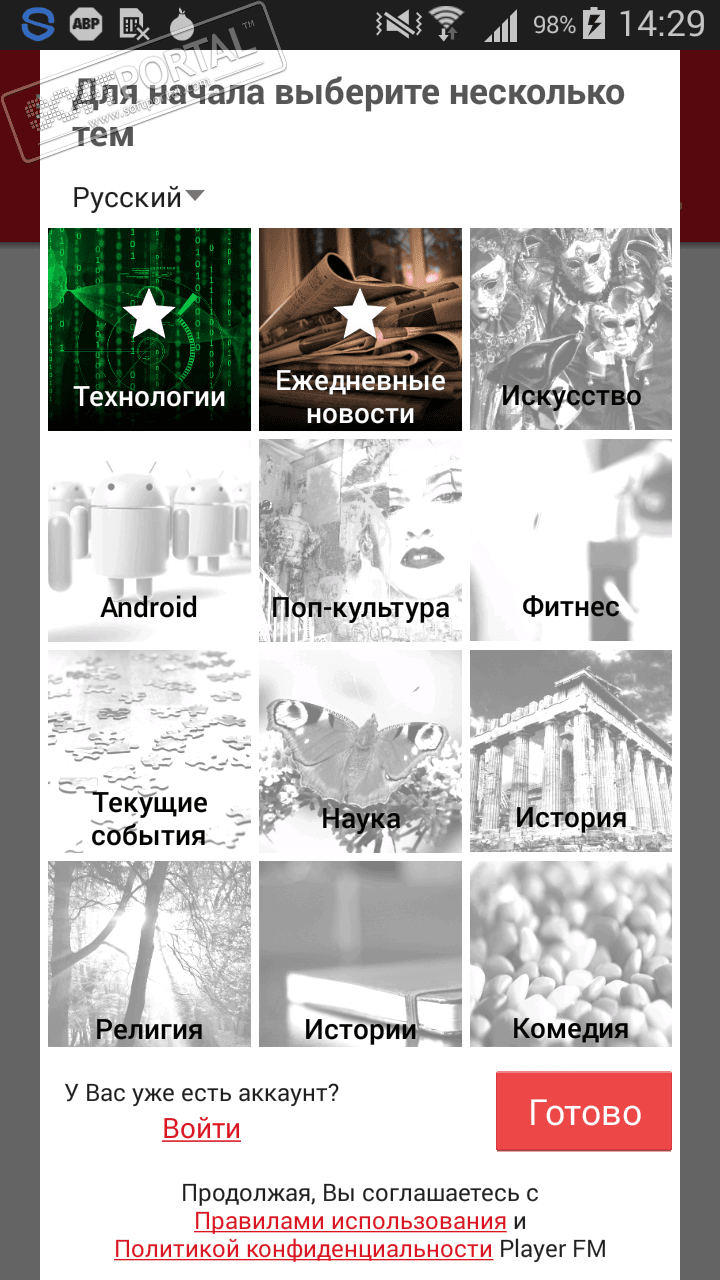Screen dimensions: 720x1280
Task: Pick the Религия topic tile
Action: [x=149, y=954]
